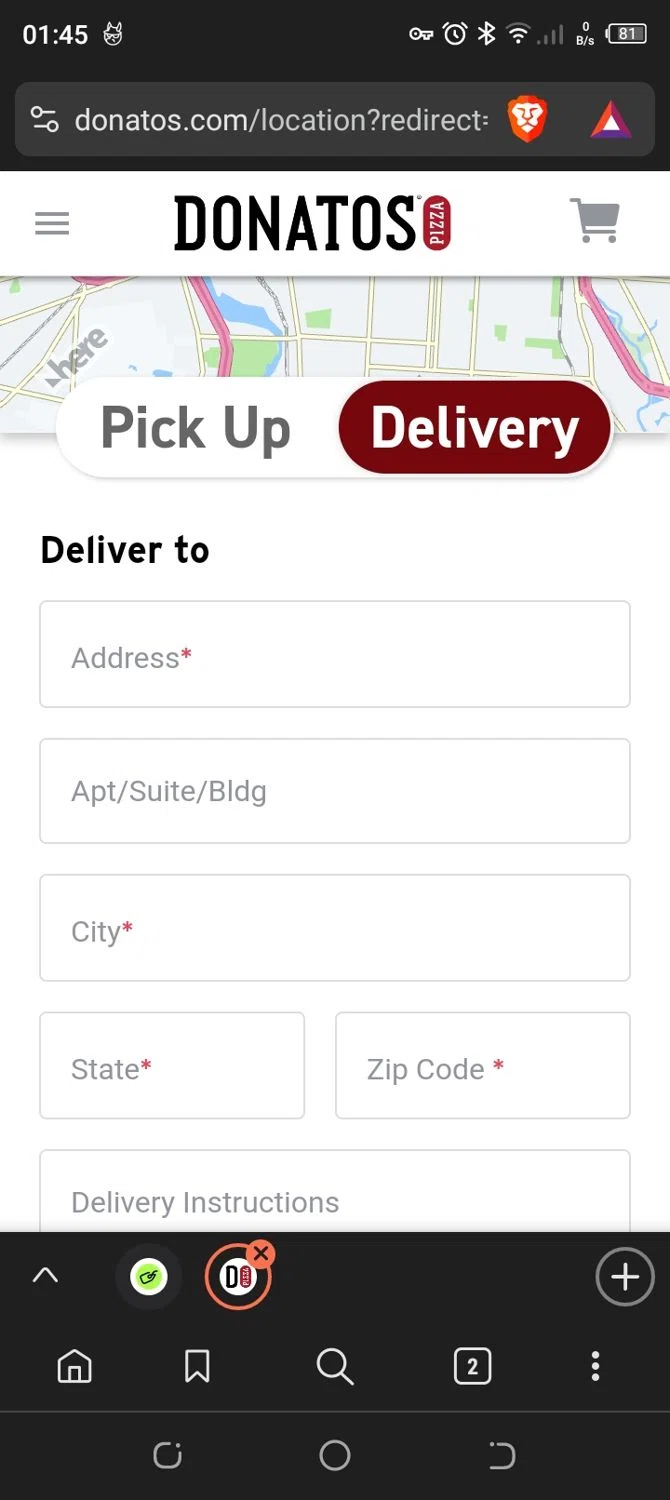The height and width of the screenshot is (1500, 670).
Task: Open the browser overflow menu
Action: click(x=595, y=1366)
